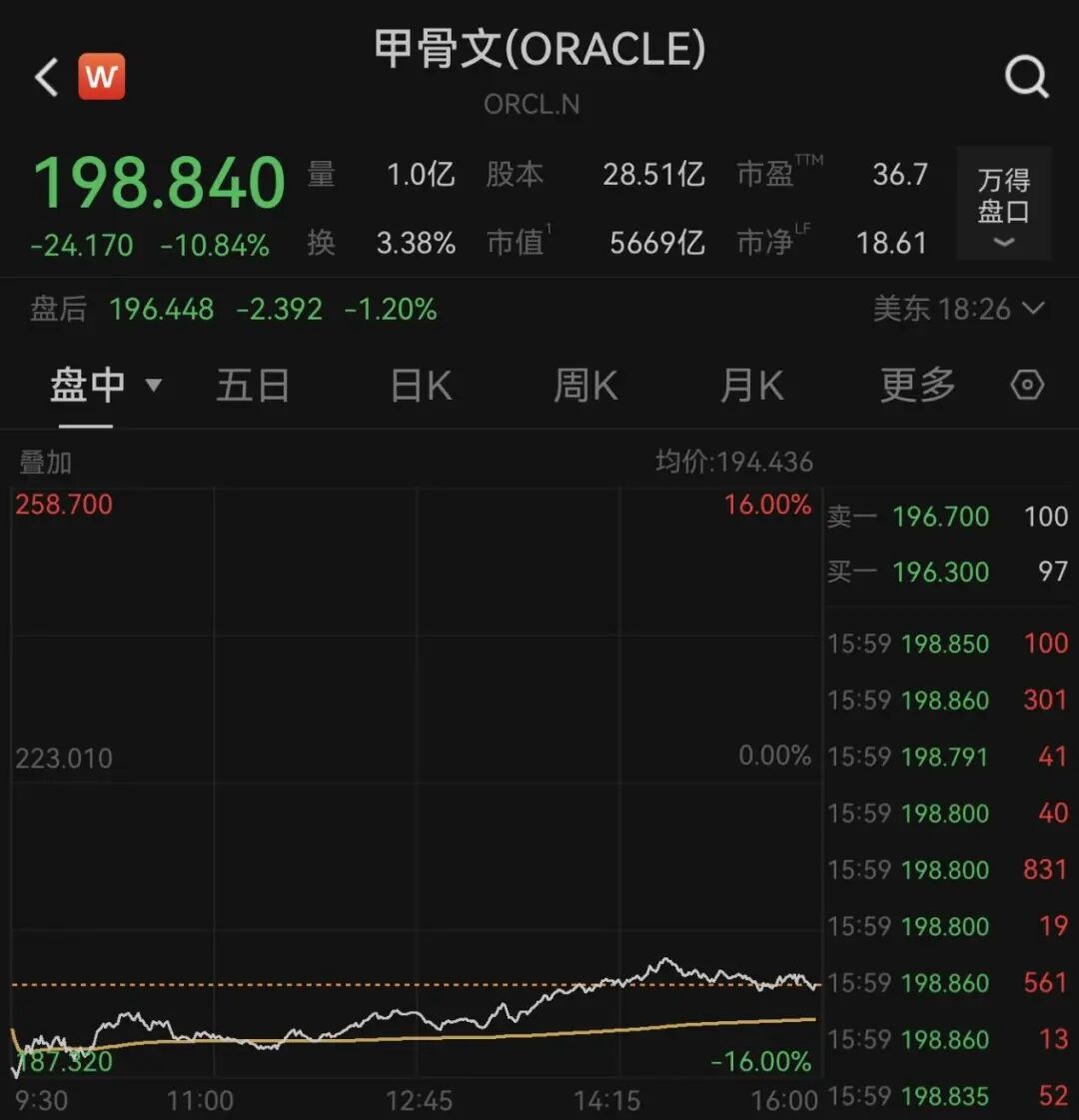1079x1120 pixels.
Task: Collapse the 万得盘口 panel chevron
Action: (1002, 243)
